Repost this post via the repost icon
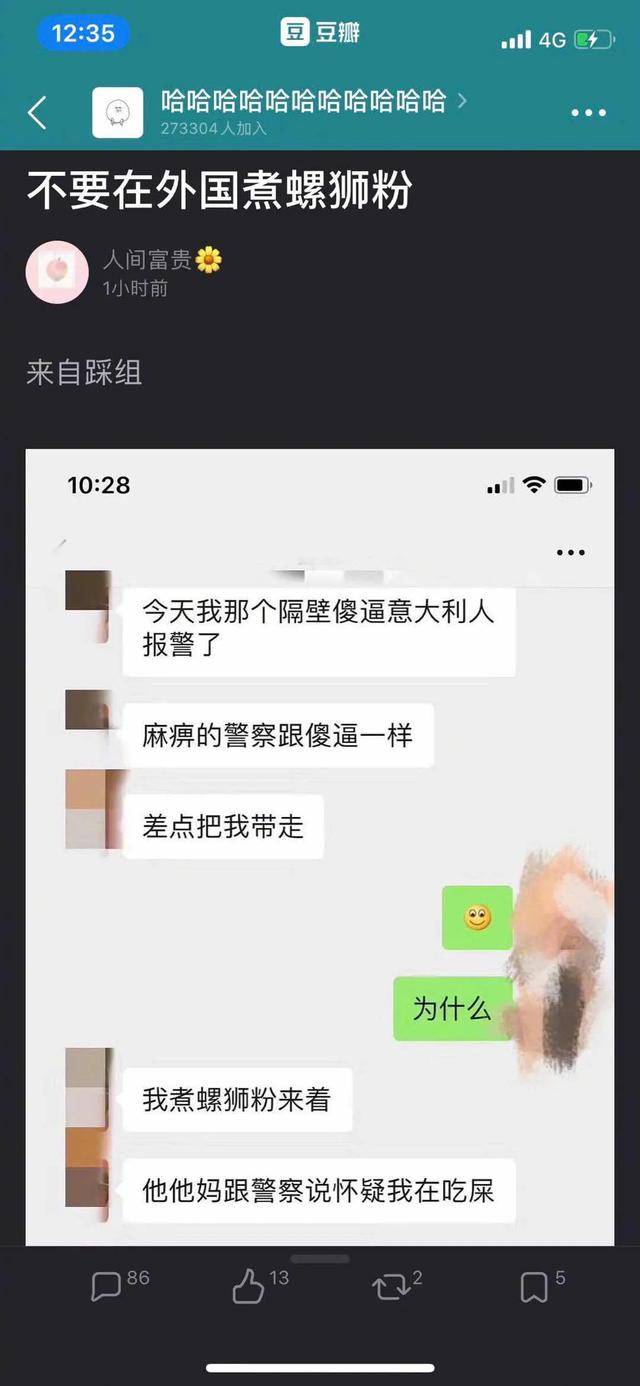The width and height of the screenshot is (640, 1386). (397, 1285)
